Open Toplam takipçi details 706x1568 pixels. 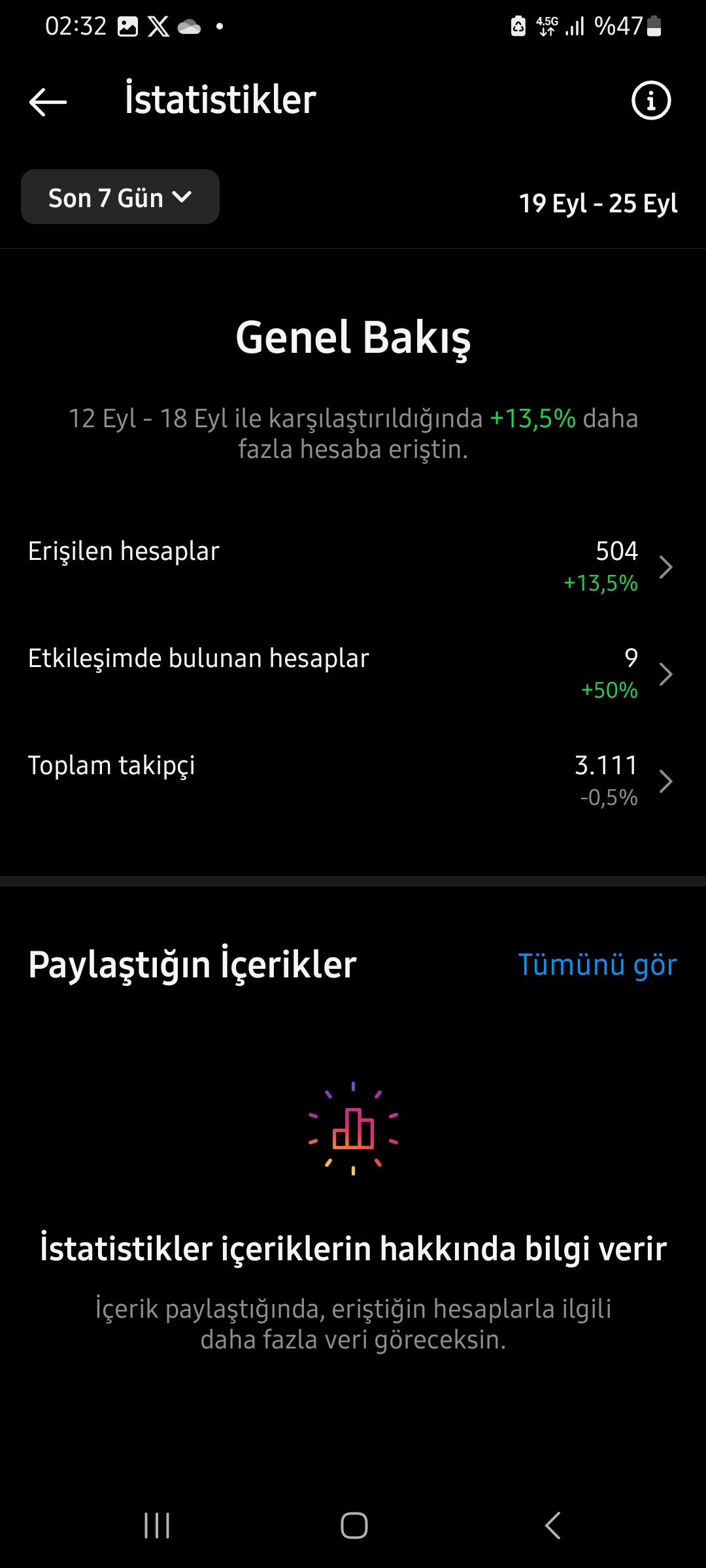(353, 781)
